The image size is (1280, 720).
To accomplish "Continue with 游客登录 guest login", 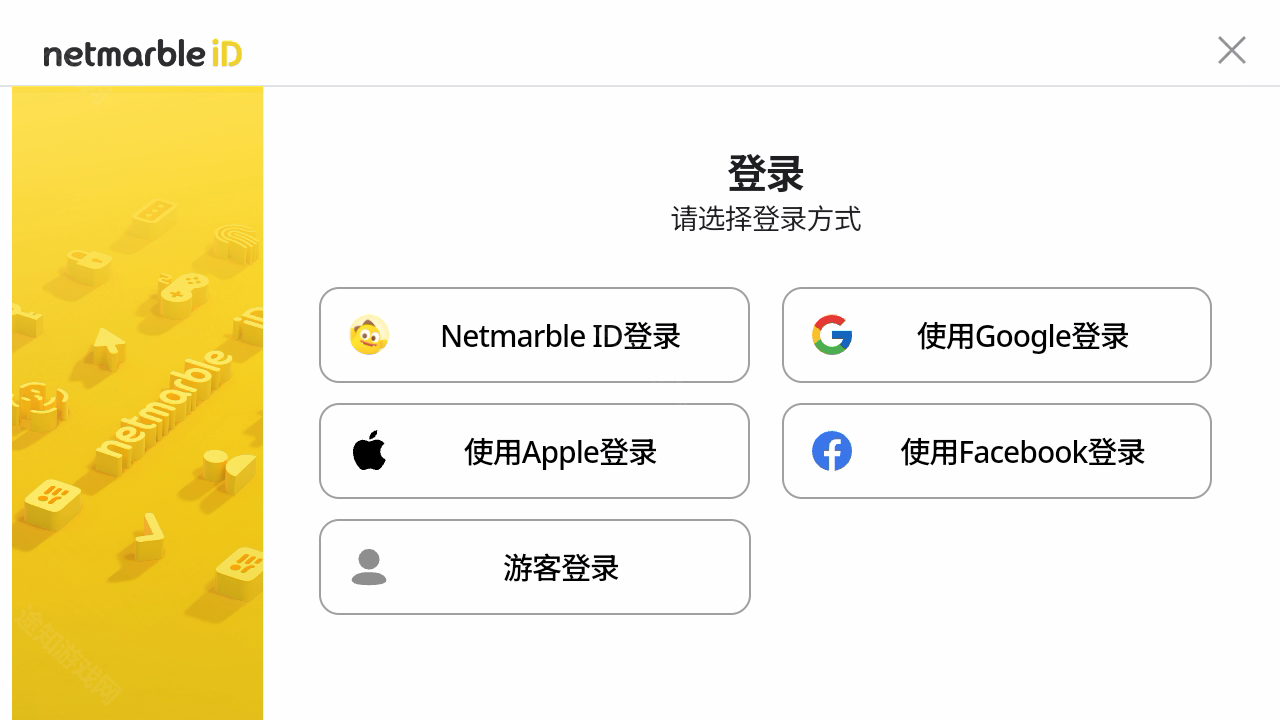I will (x=534, y=567).
